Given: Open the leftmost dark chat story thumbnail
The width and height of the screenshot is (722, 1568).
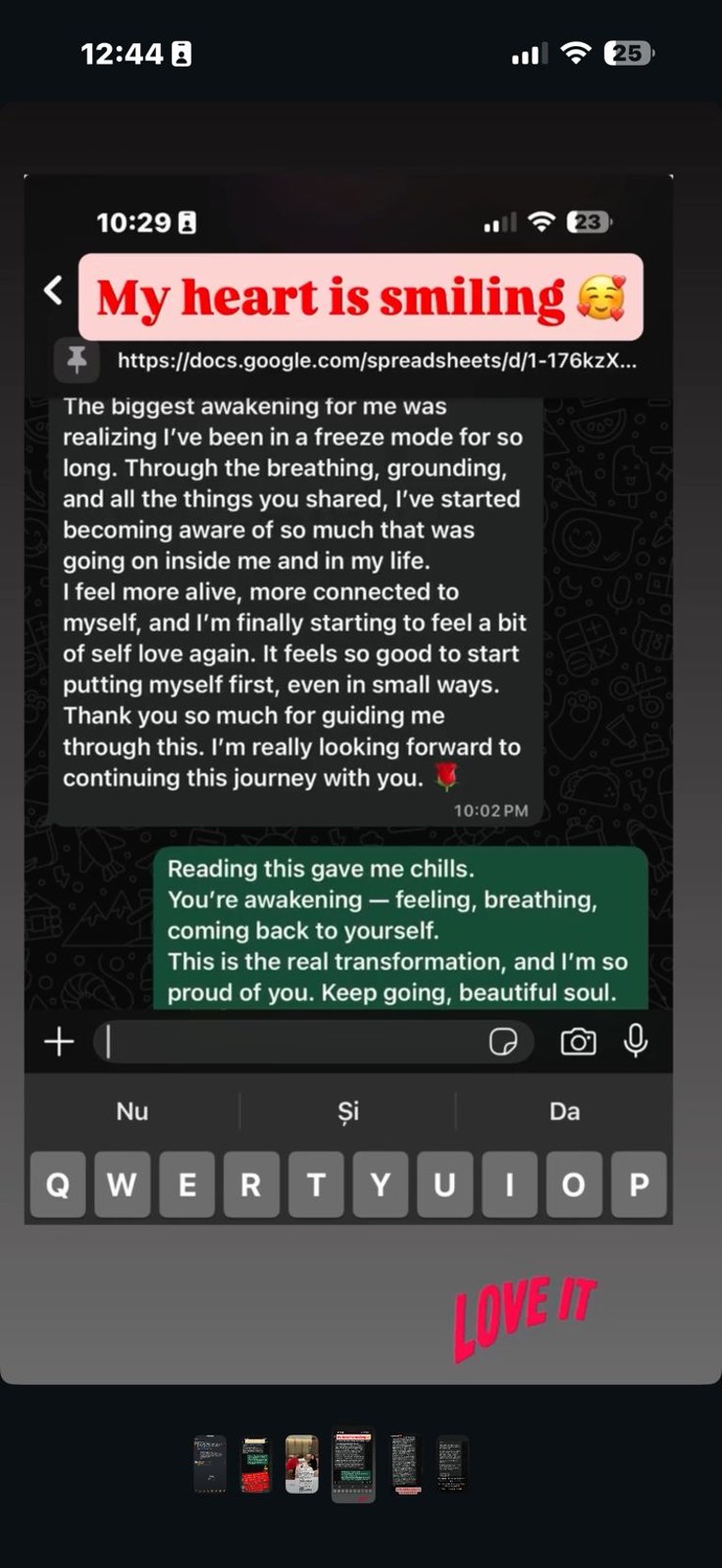Looking at the screenshot, I should [210, 1463].
